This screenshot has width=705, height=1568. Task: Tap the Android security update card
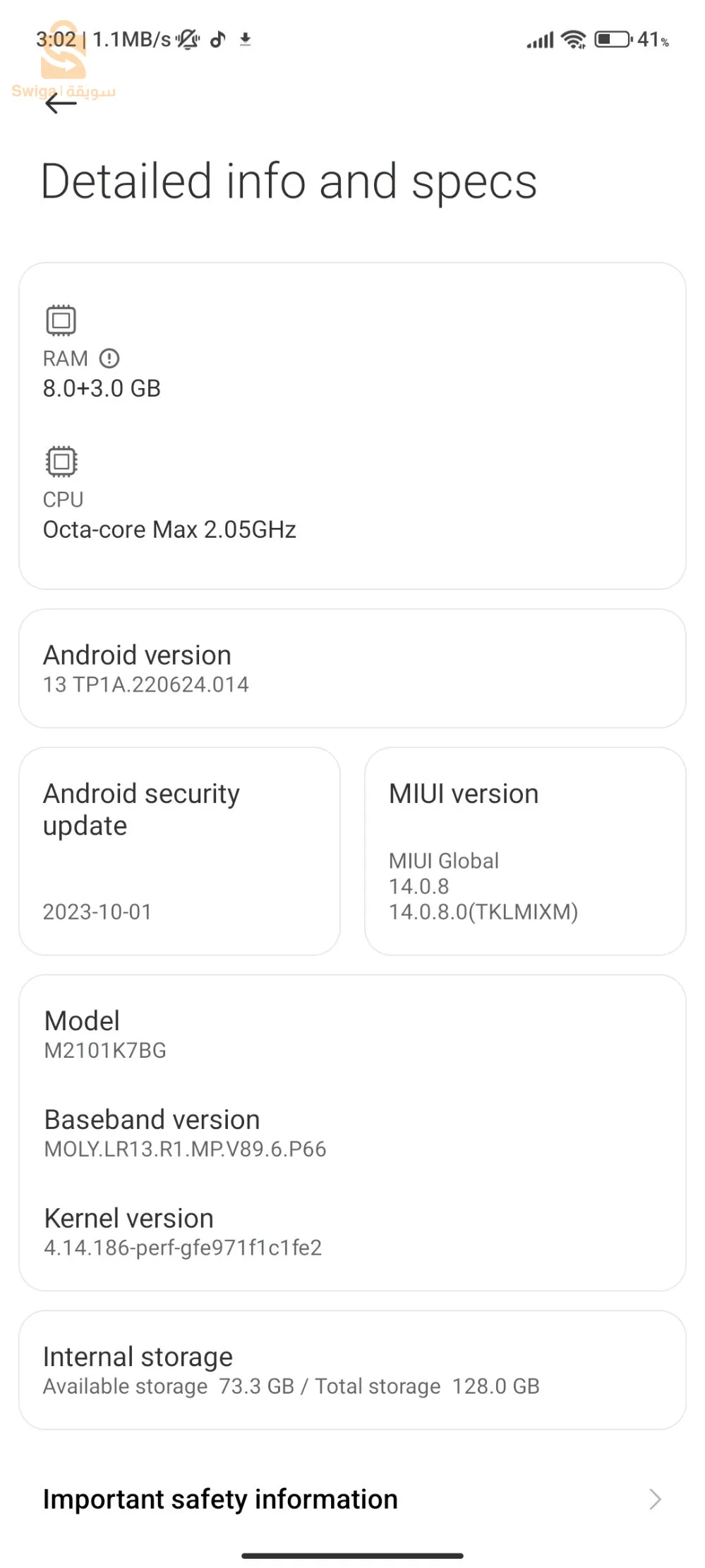click(x=179, y=850)
